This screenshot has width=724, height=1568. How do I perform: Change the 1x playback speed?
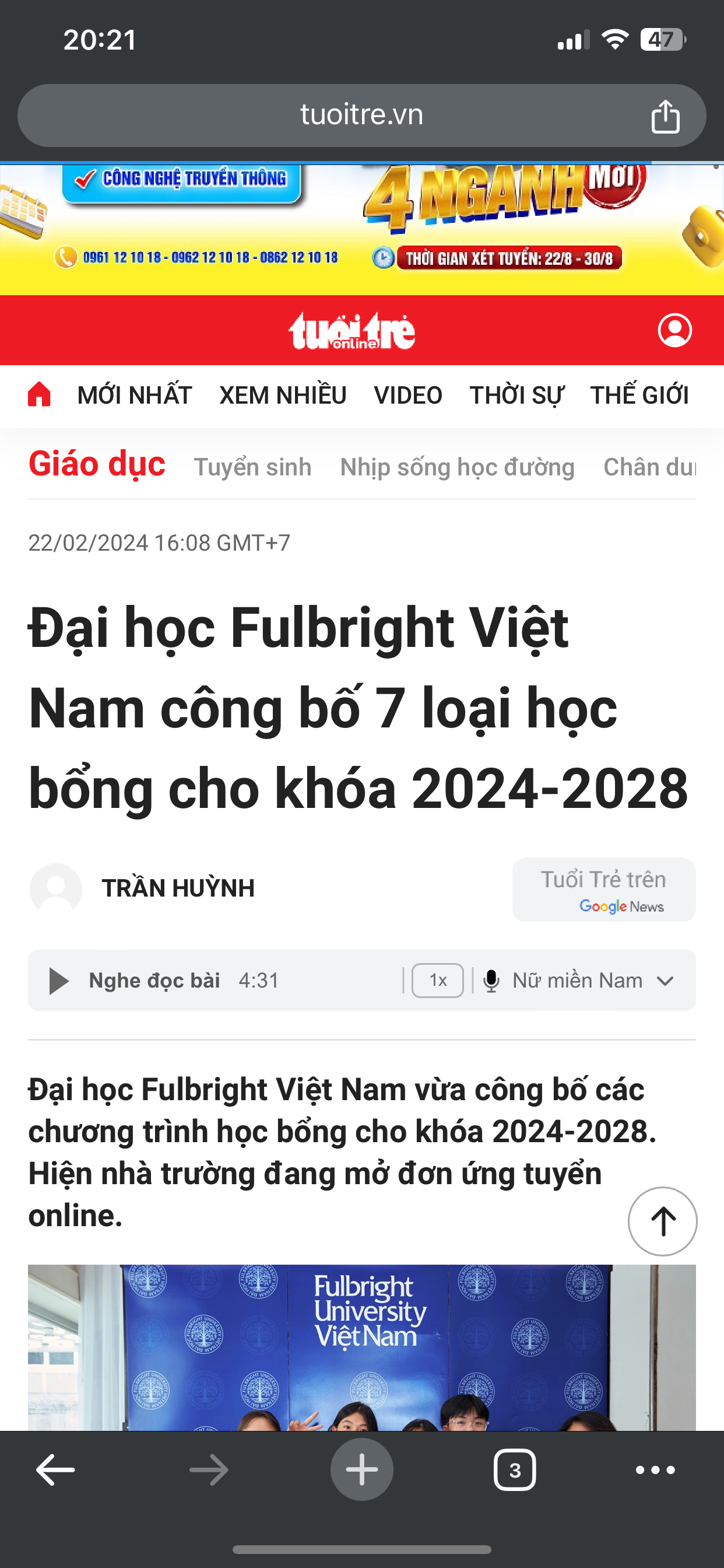click(x=437, y=981)
